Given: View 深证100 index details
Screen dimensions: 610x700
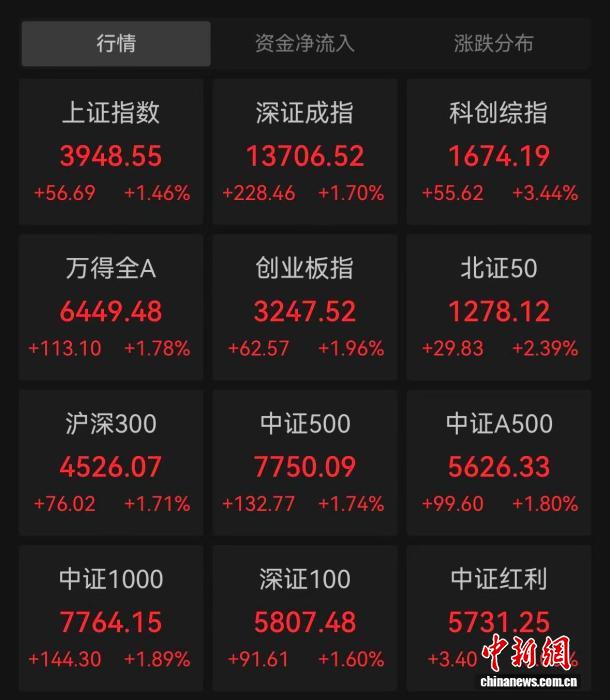Looking at the screenshot, I should pos(304,616).
